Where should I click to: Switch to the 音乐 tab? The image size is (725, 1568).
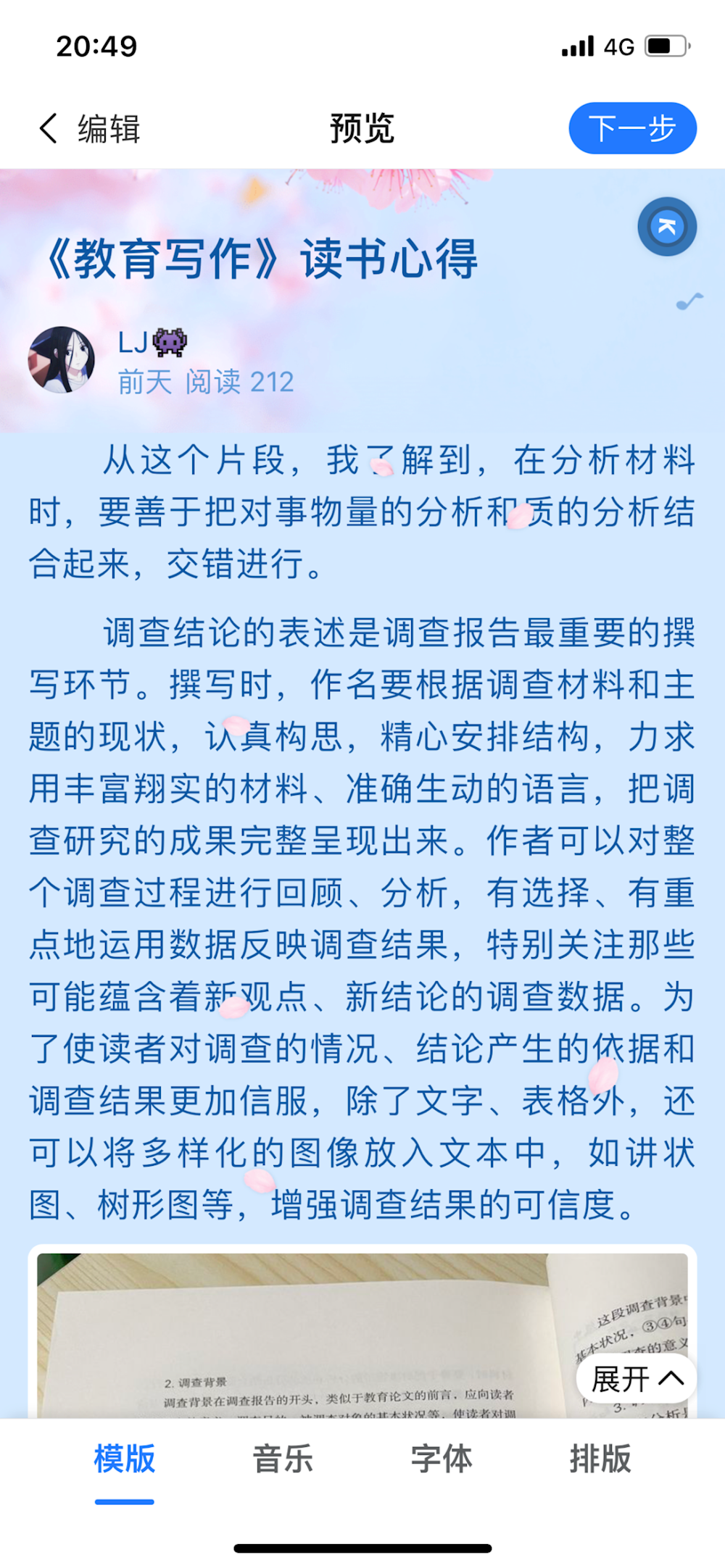click(x=283, y=1459)
